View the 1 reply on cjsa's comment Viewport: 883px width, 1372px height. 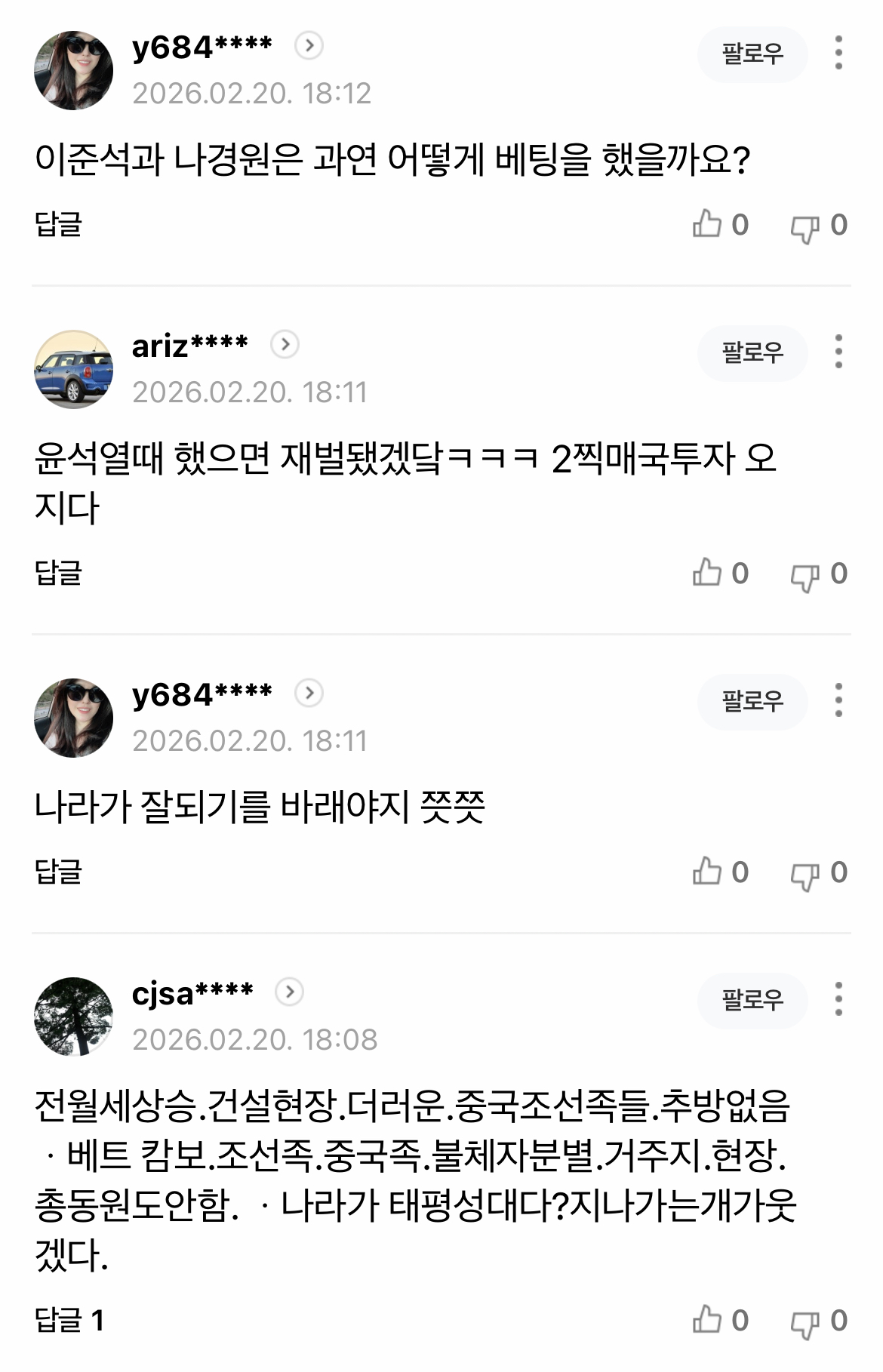[x=69, y=1320]
